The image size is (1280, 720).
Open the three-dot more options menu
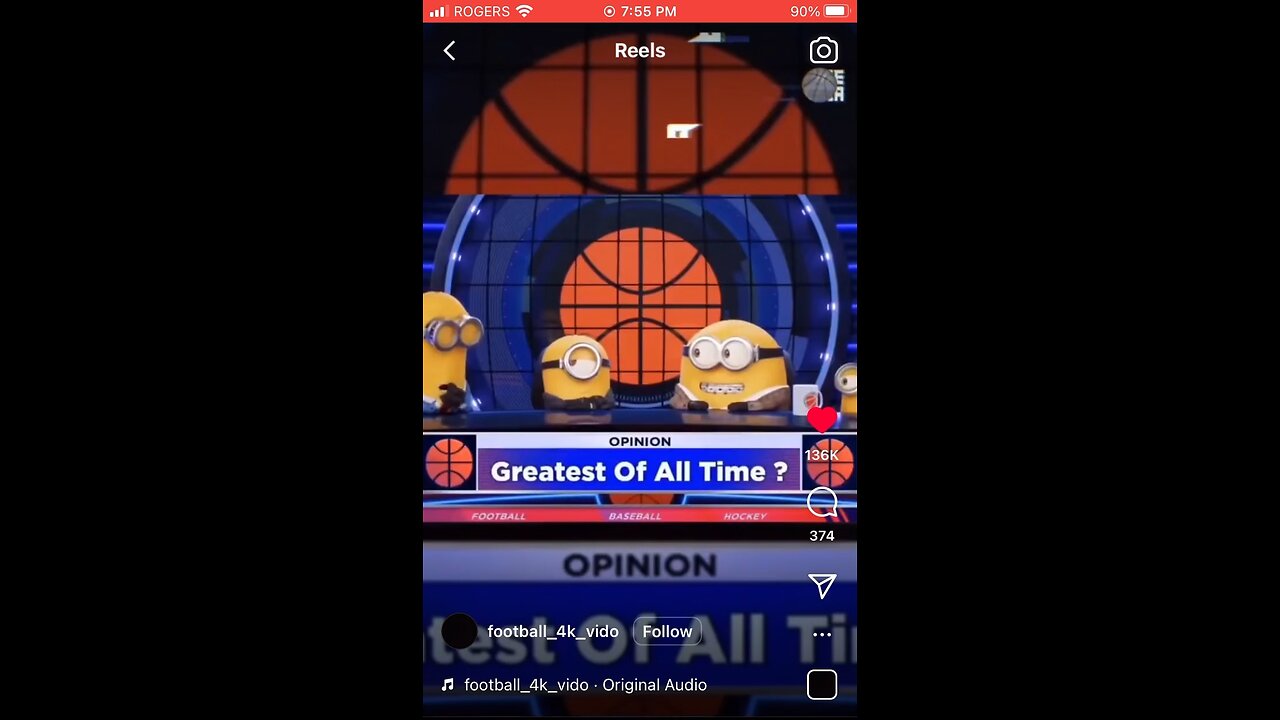[x=822, y=634]
